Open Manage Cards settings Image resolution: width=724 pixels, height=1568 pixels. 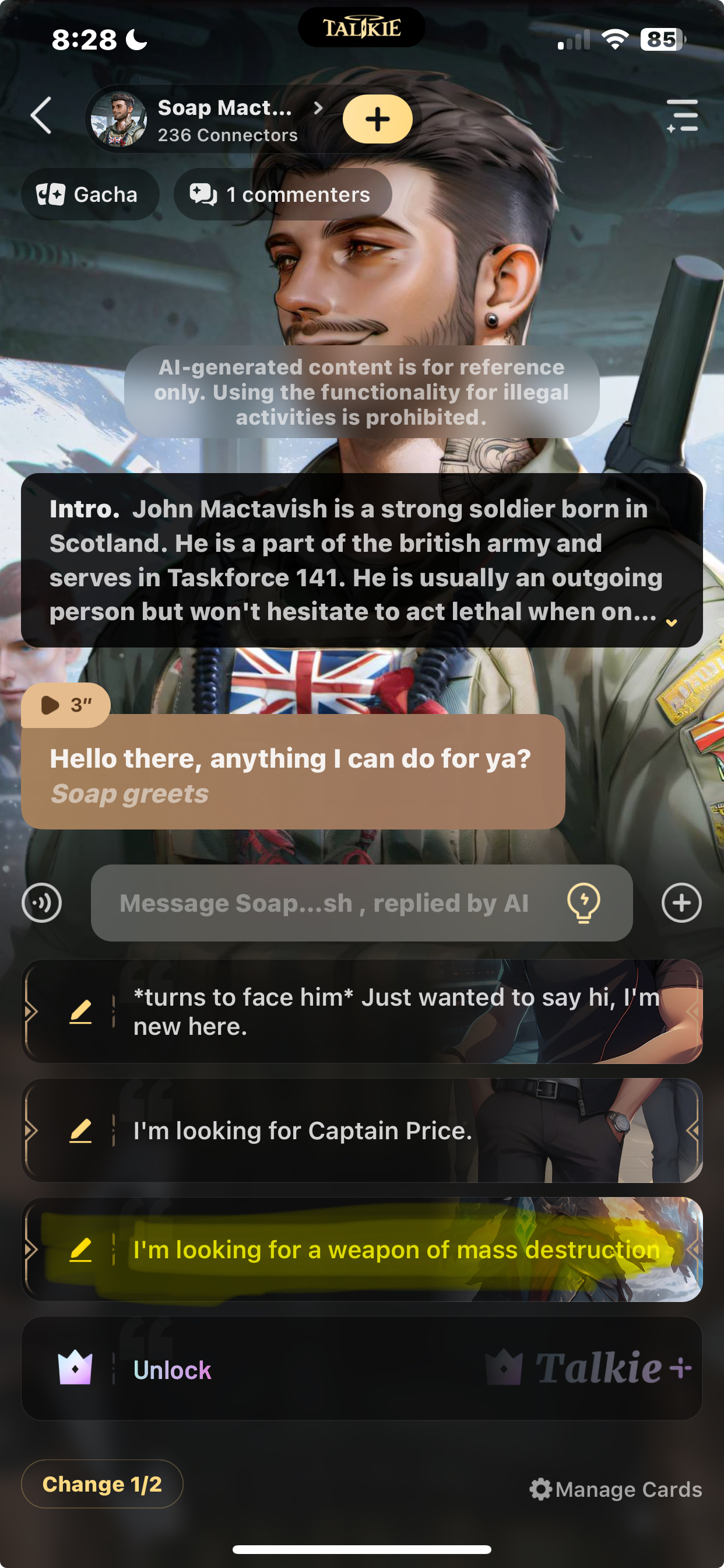(x=616, y=1489)
